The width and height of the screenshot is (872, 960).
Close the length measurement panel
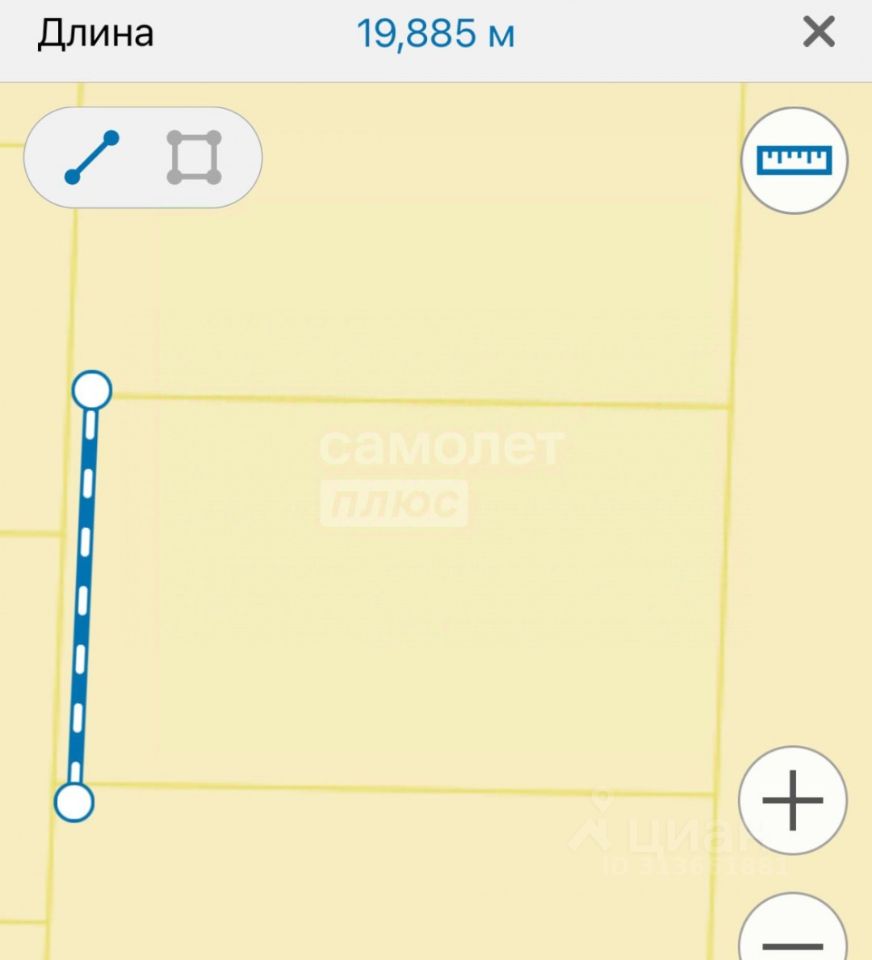[818, 33]
